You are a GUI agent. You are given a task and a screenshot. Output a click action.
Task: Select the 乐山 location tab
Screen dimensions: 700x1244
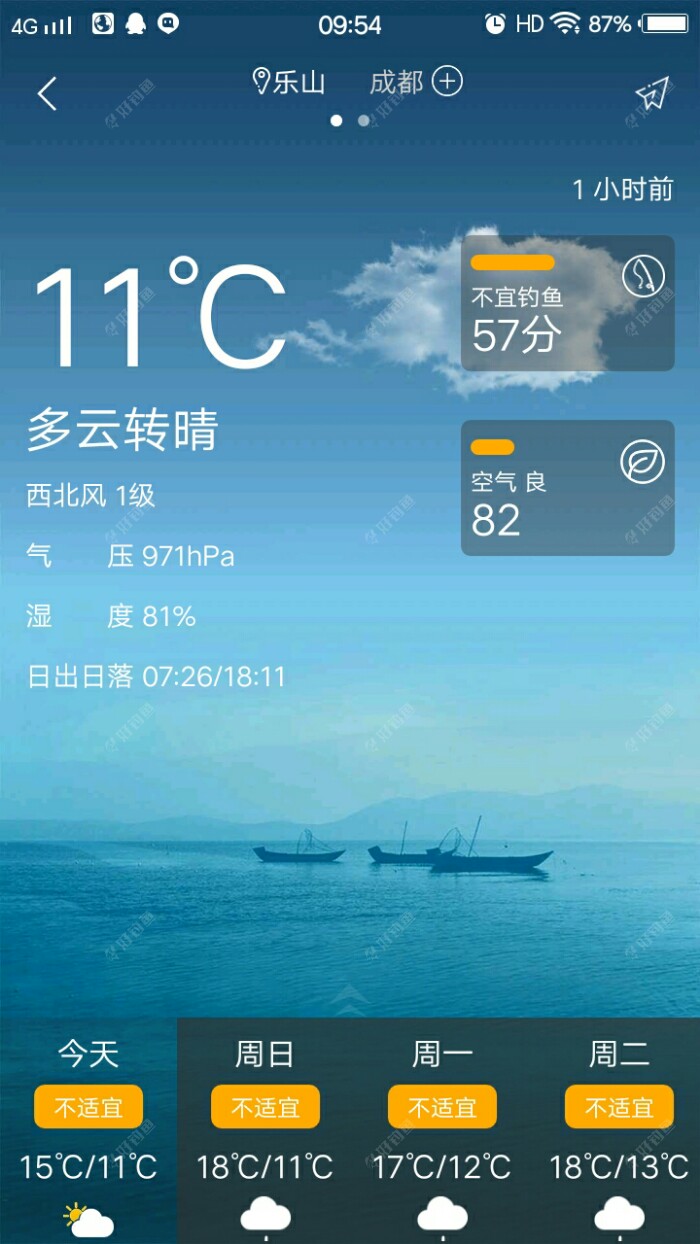coord(290,82)
